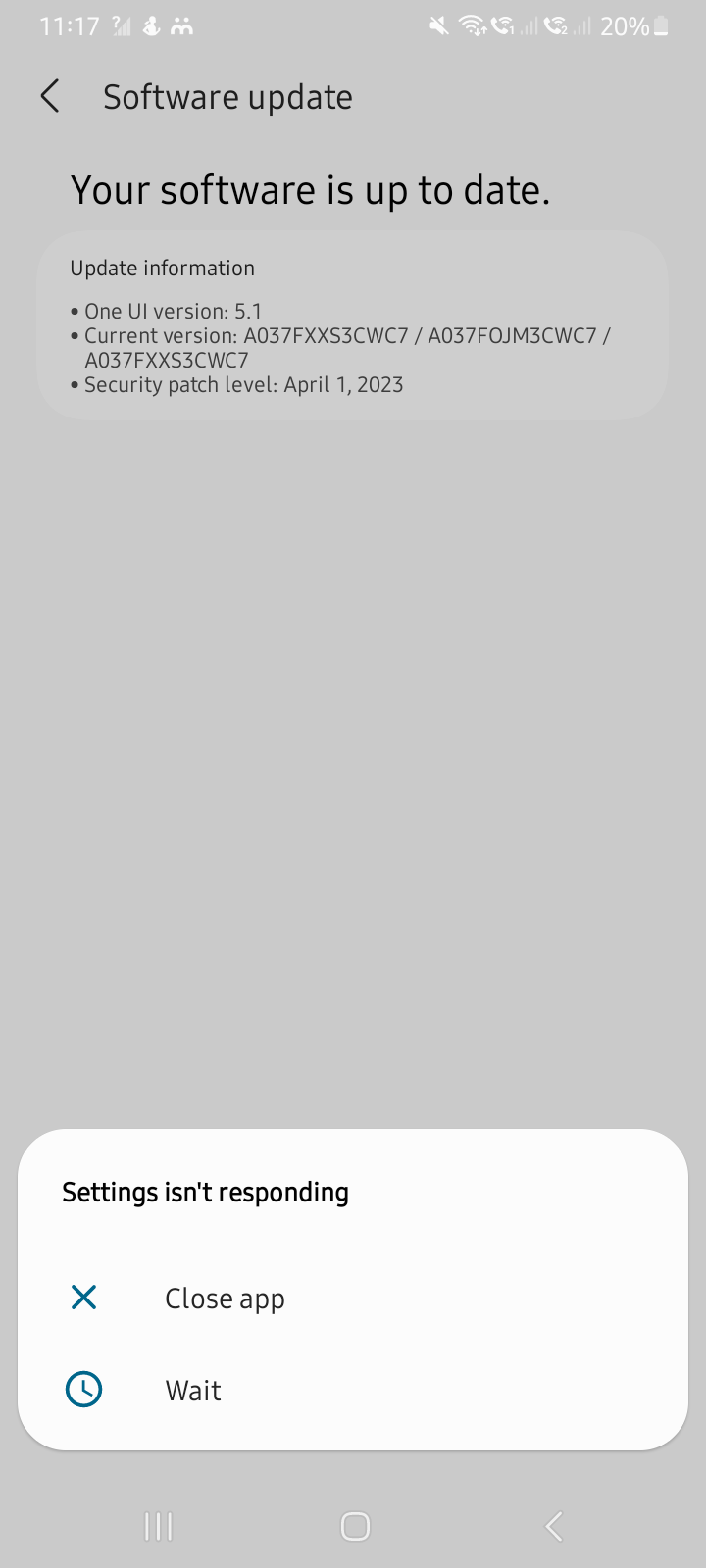Tap the X icon beside Close app
This screenshot has width=706, height=1568.
(x=83, y=1298)
